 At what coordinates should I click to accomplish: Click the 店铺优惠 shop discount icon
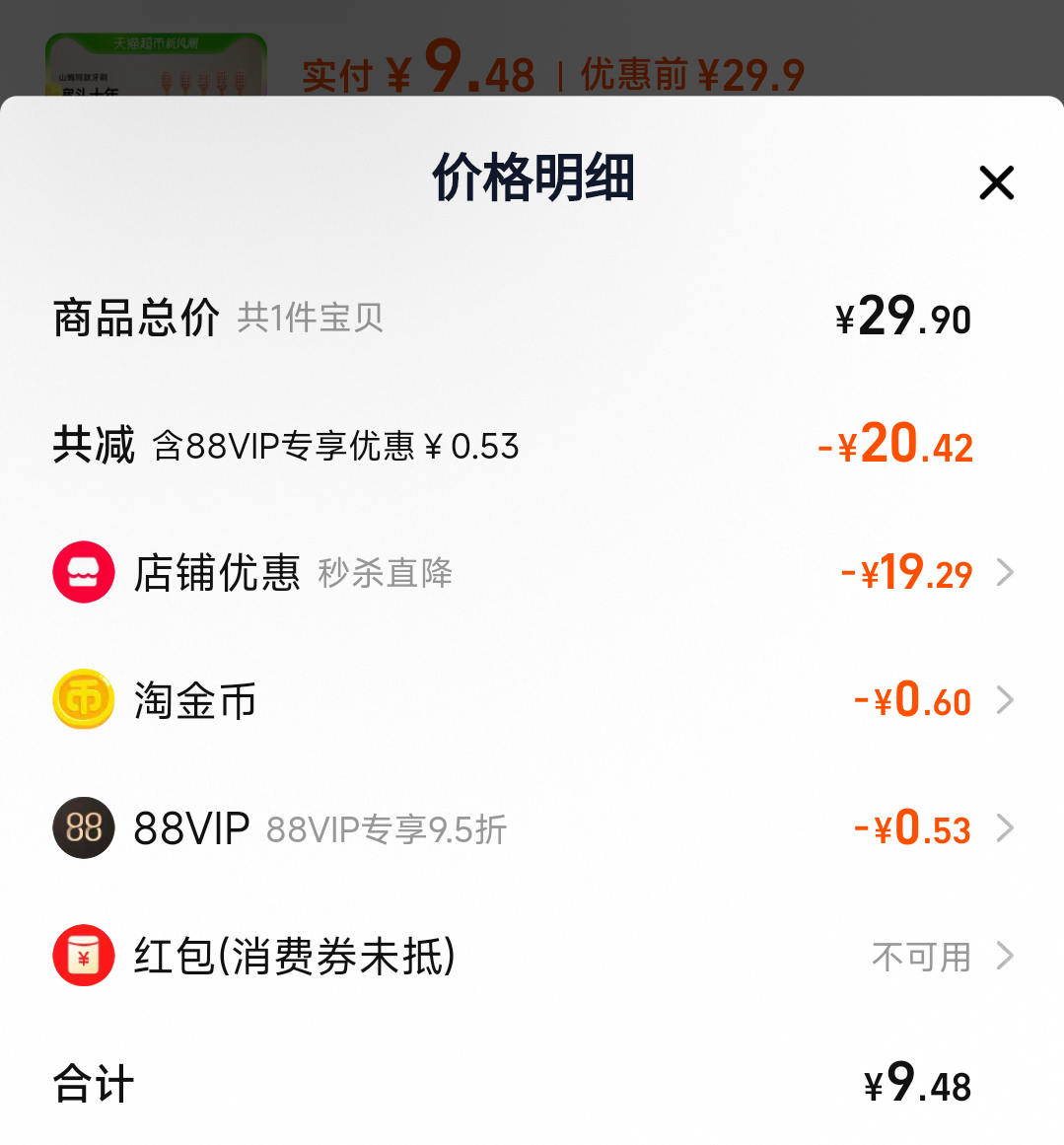pos(83,572)
